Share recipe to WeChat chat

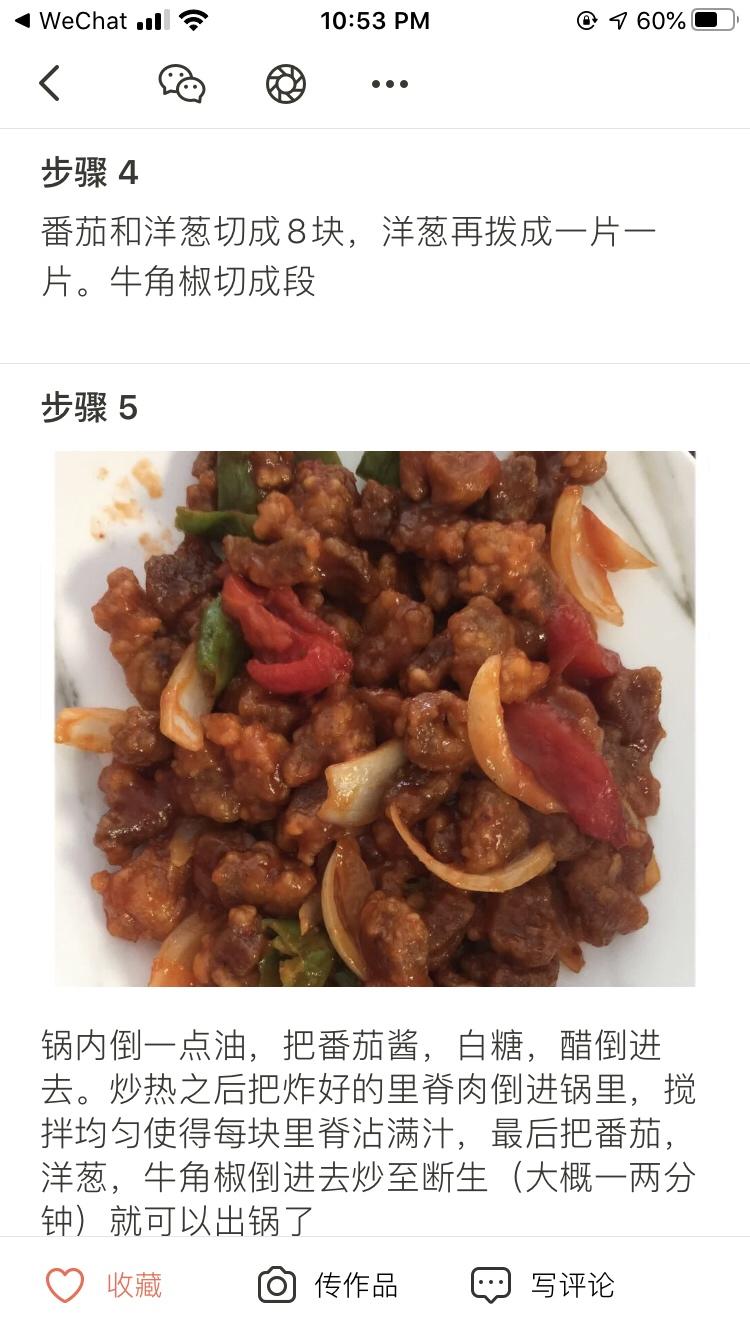pos(182,83)
